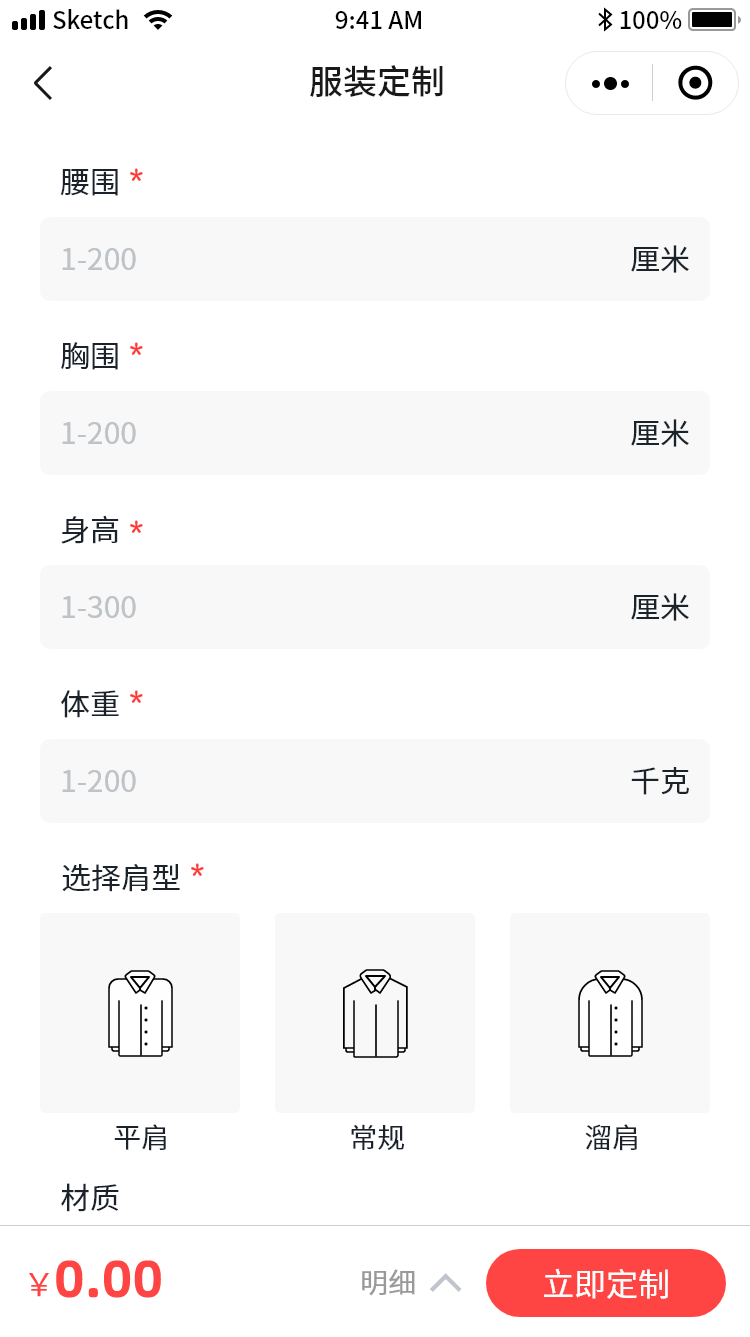This screenshot has width=750, height=1337.
Task: Choose the 平肩 shoulder type
Action: tap(140, 1013)
